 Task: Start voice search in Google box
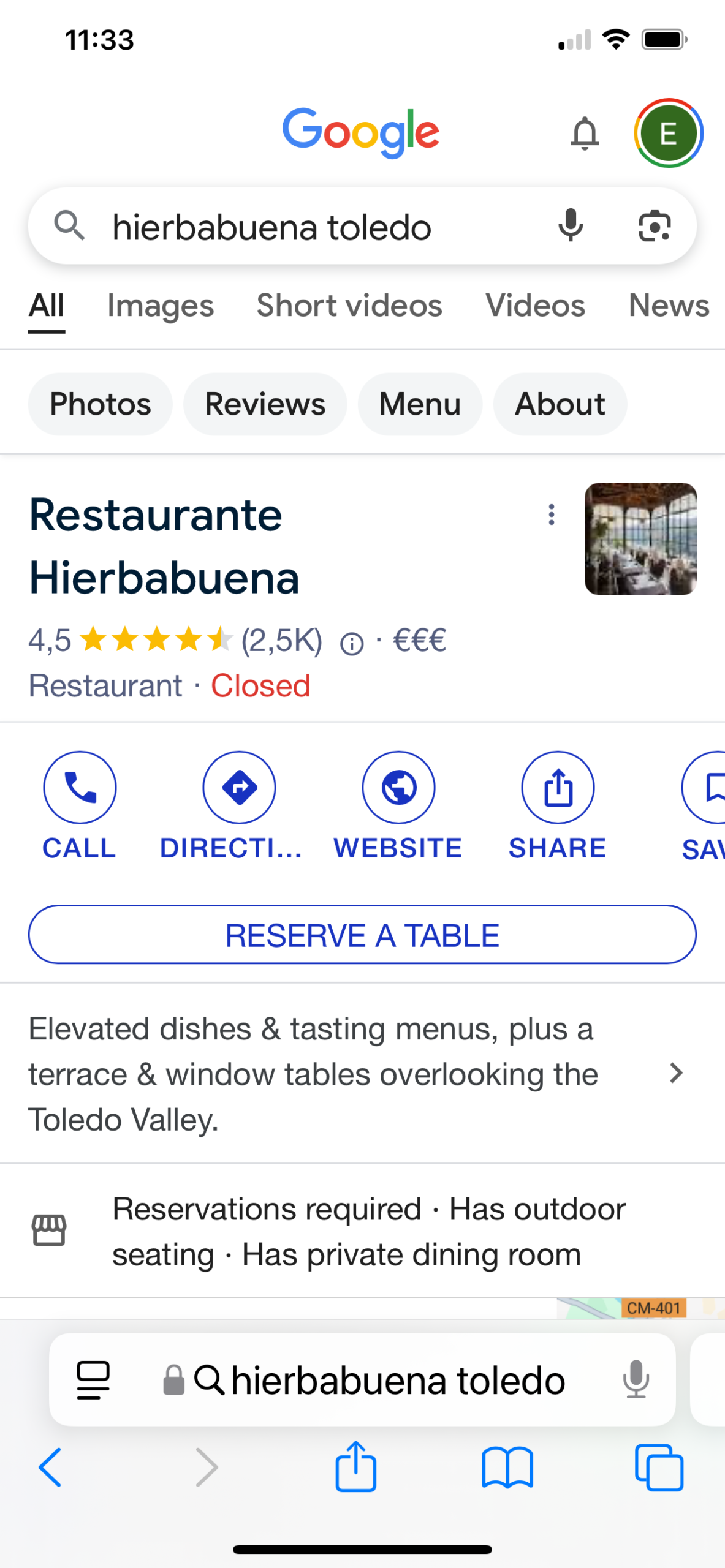click(570, 226)
